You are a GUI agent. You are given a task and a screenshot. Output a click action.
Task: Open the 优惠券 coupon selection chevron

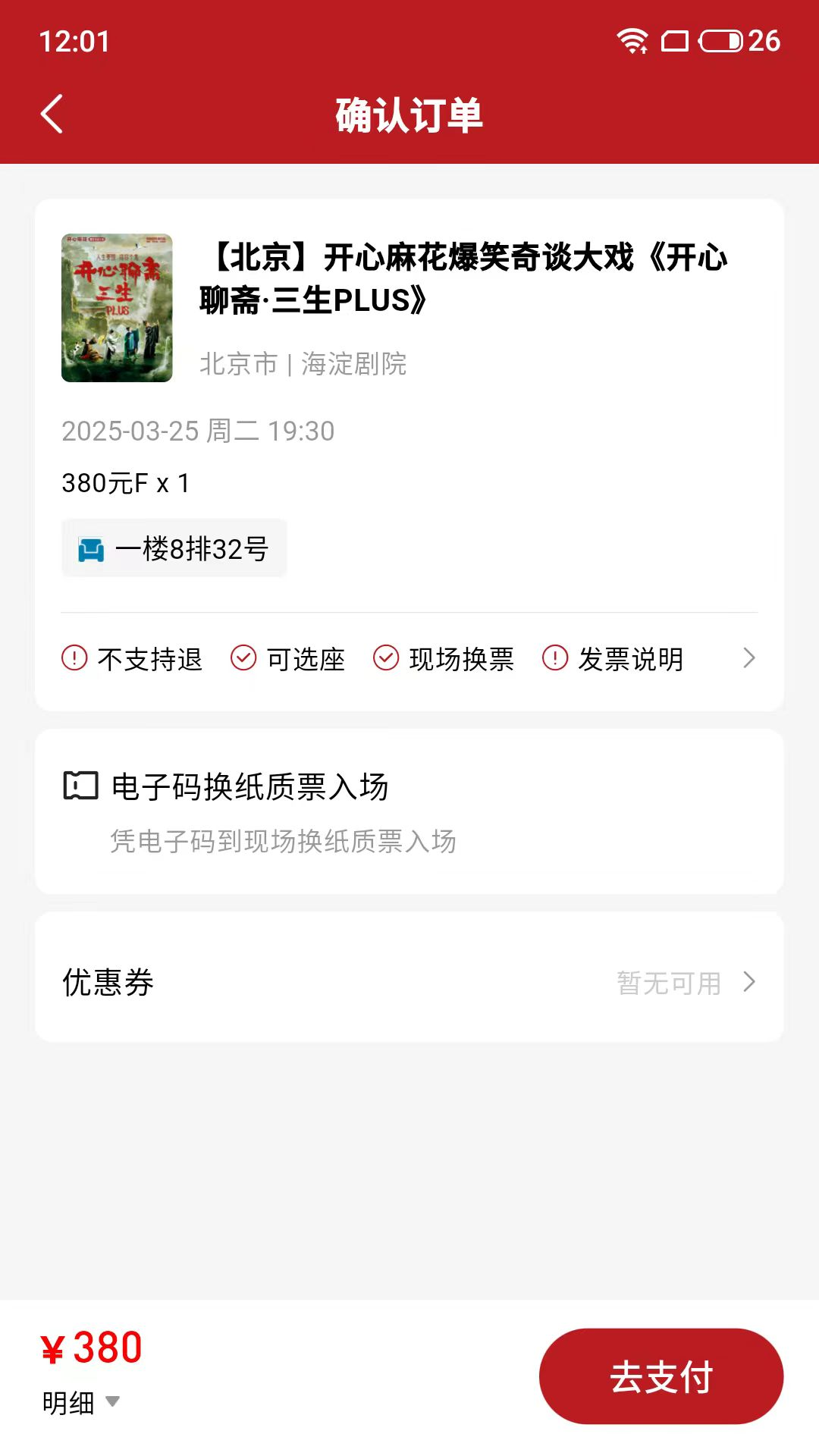(x=749, y=982)
